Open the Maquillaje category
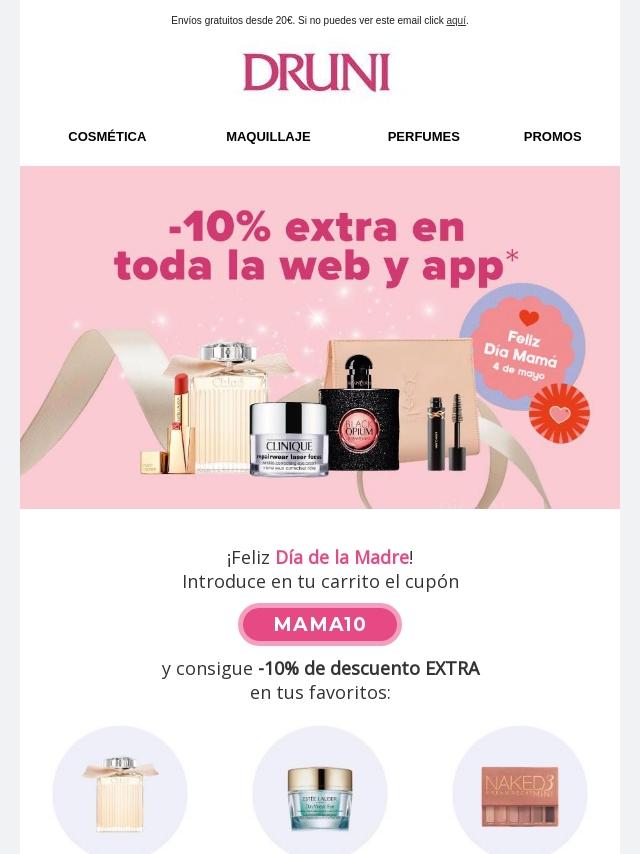 (x=268, y=137)
